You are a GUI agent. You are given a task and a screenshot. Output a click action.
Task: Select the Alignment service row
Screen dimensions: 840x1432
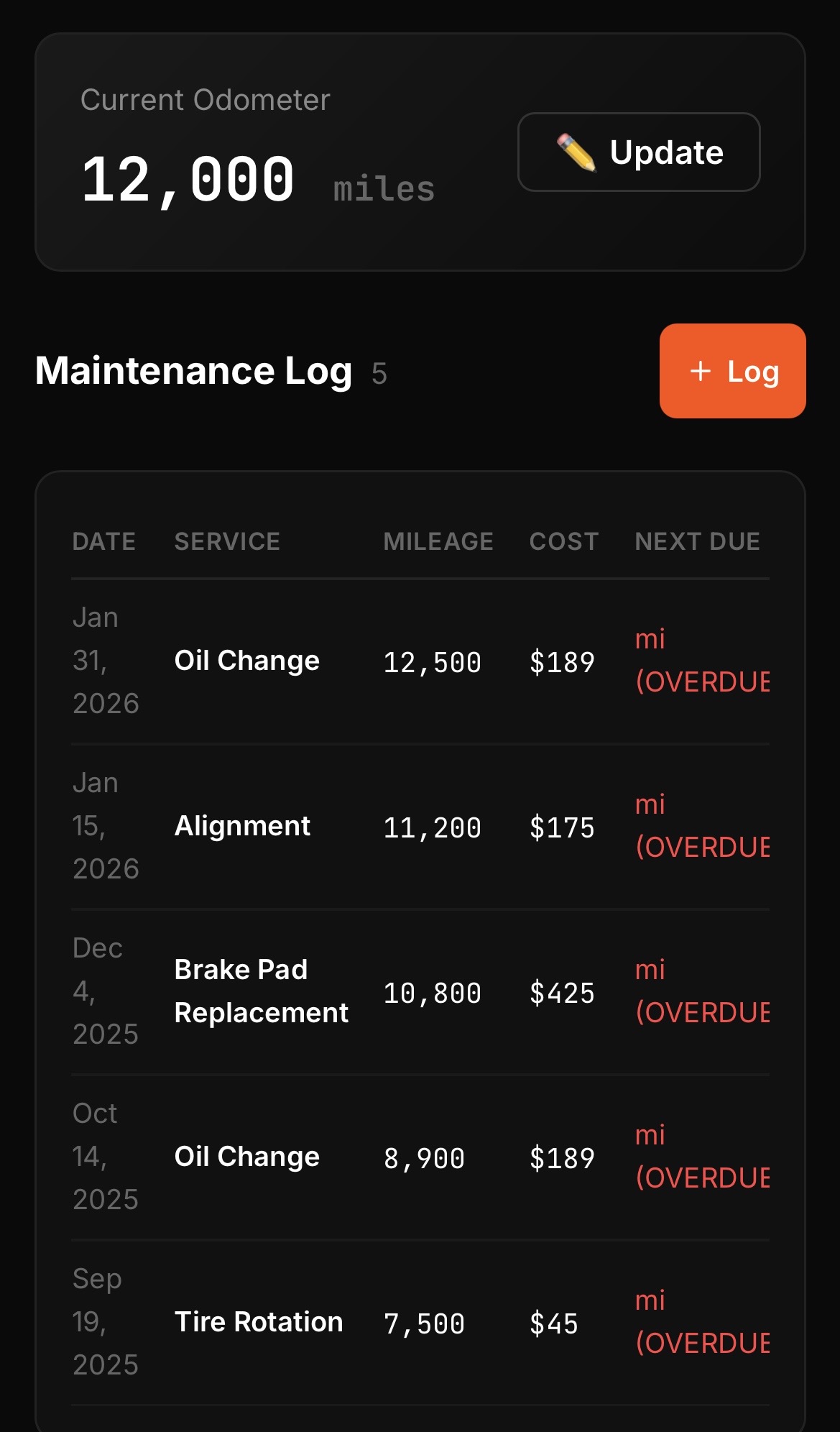(242, 825)
